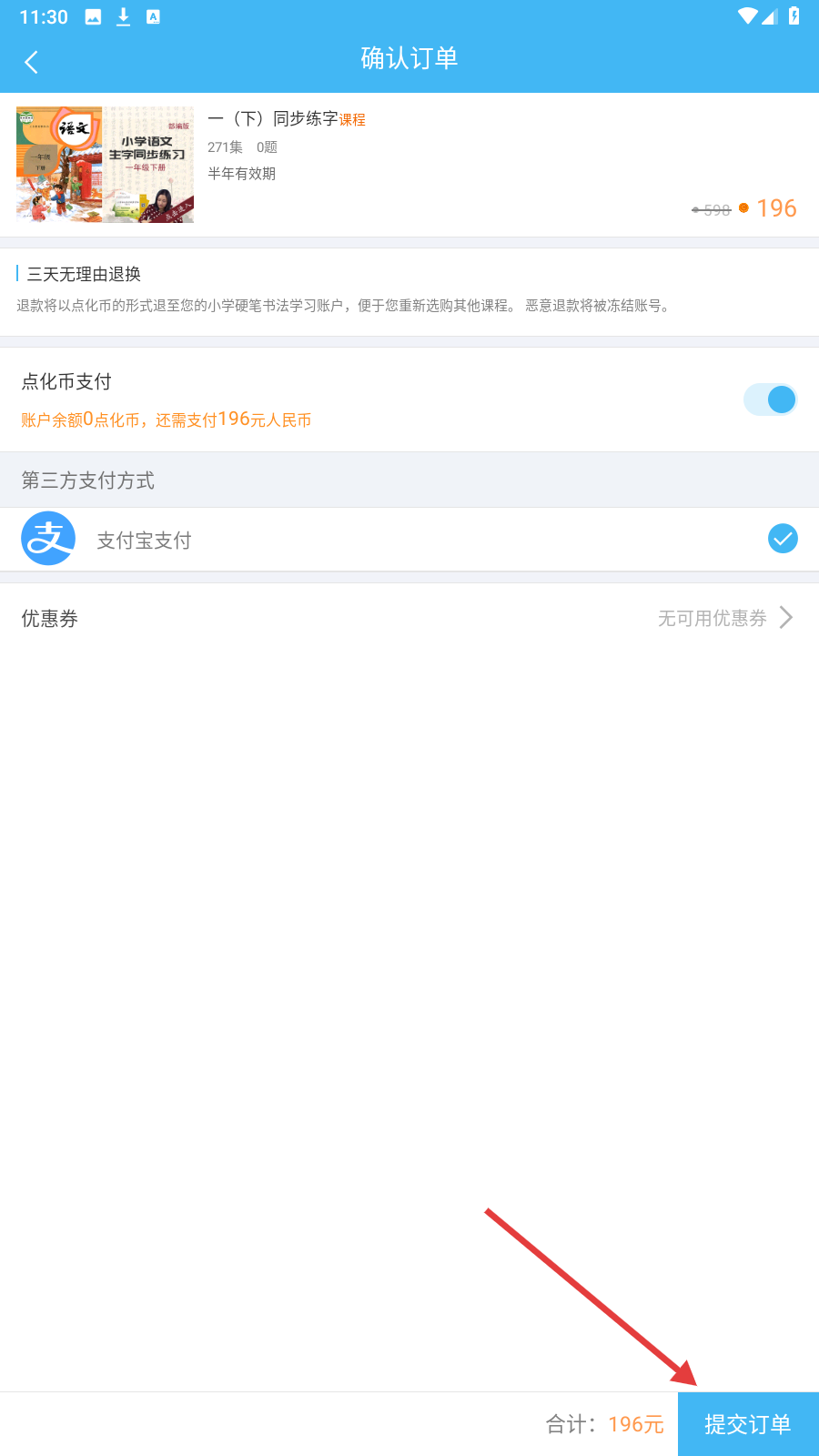Toggle the 点化币支付 switch off

[x=770, y=399]
